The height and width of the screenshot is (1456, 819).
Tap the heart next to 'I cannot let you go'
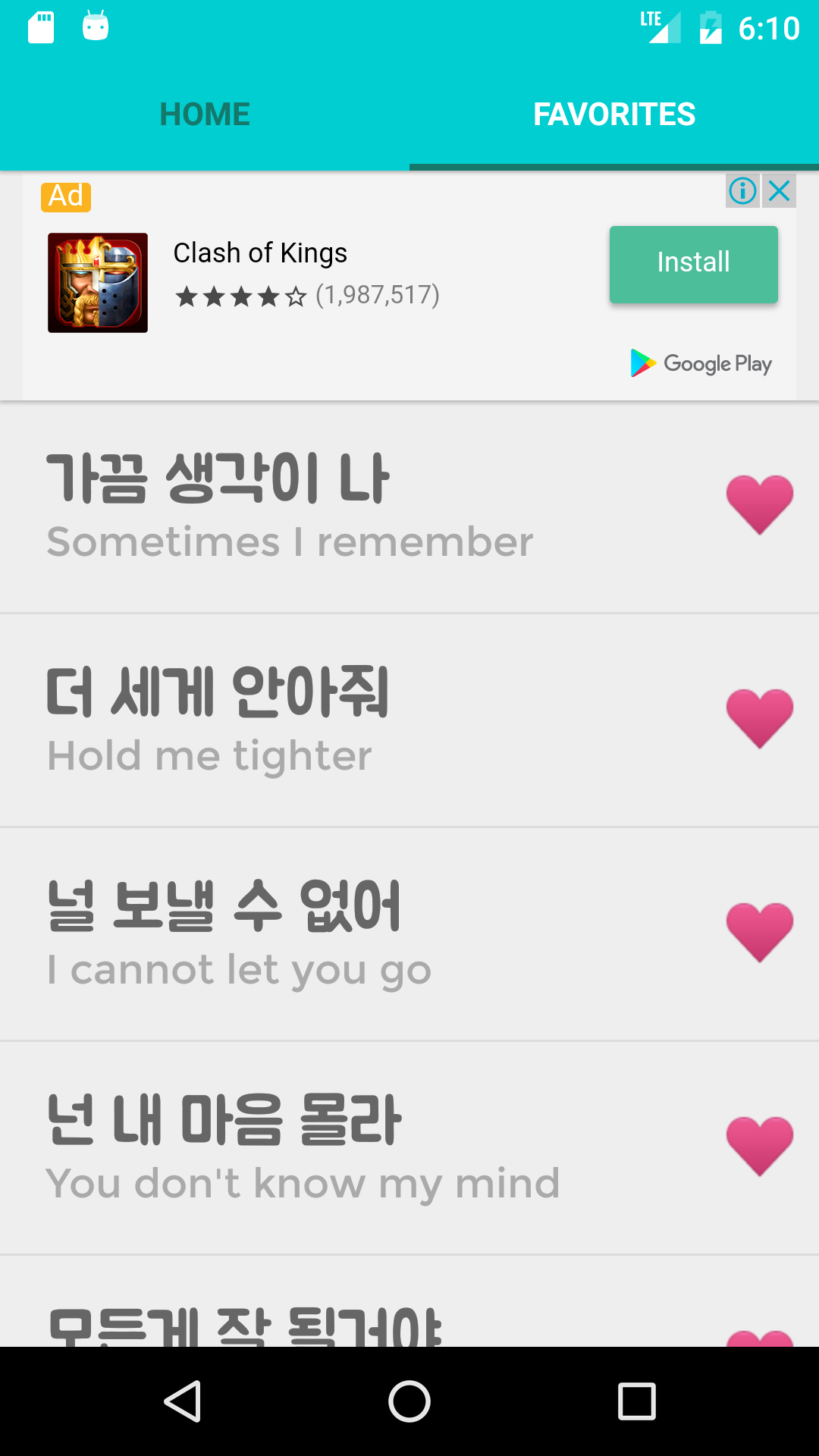pyautogui.click(x=760, y=931)
